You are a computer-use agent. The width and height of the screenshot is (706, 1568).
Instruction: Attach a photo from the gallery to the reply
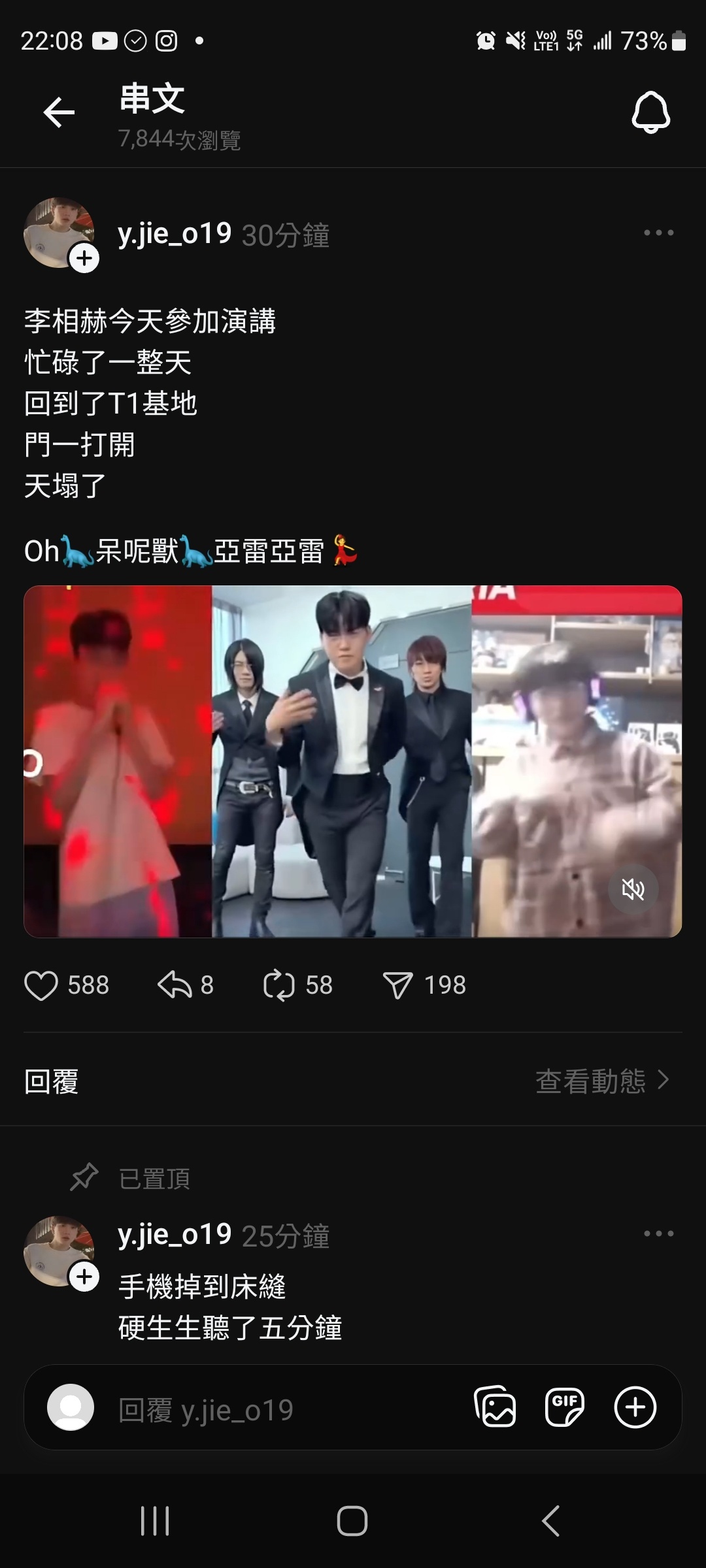click(x=496, y=1407)
